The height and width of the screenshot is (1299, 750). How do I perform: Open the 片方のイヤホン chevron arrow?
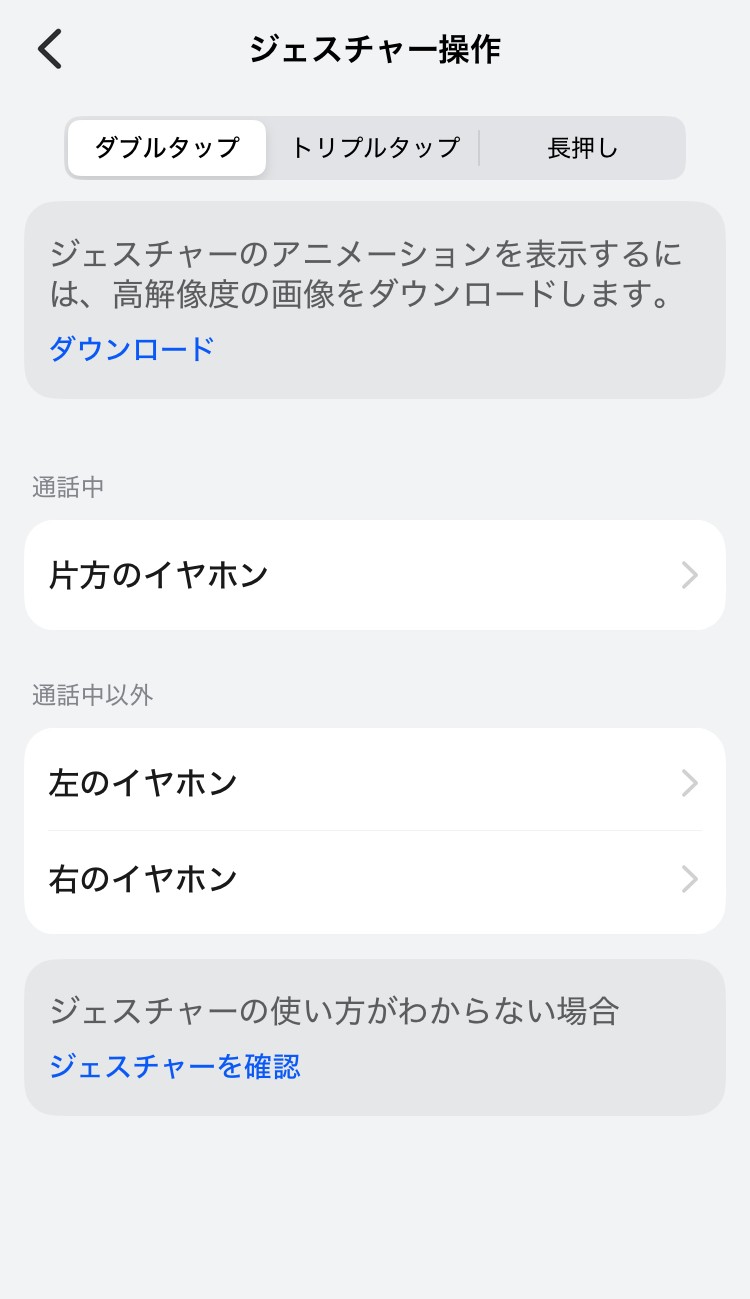click(x=689, y=575)
